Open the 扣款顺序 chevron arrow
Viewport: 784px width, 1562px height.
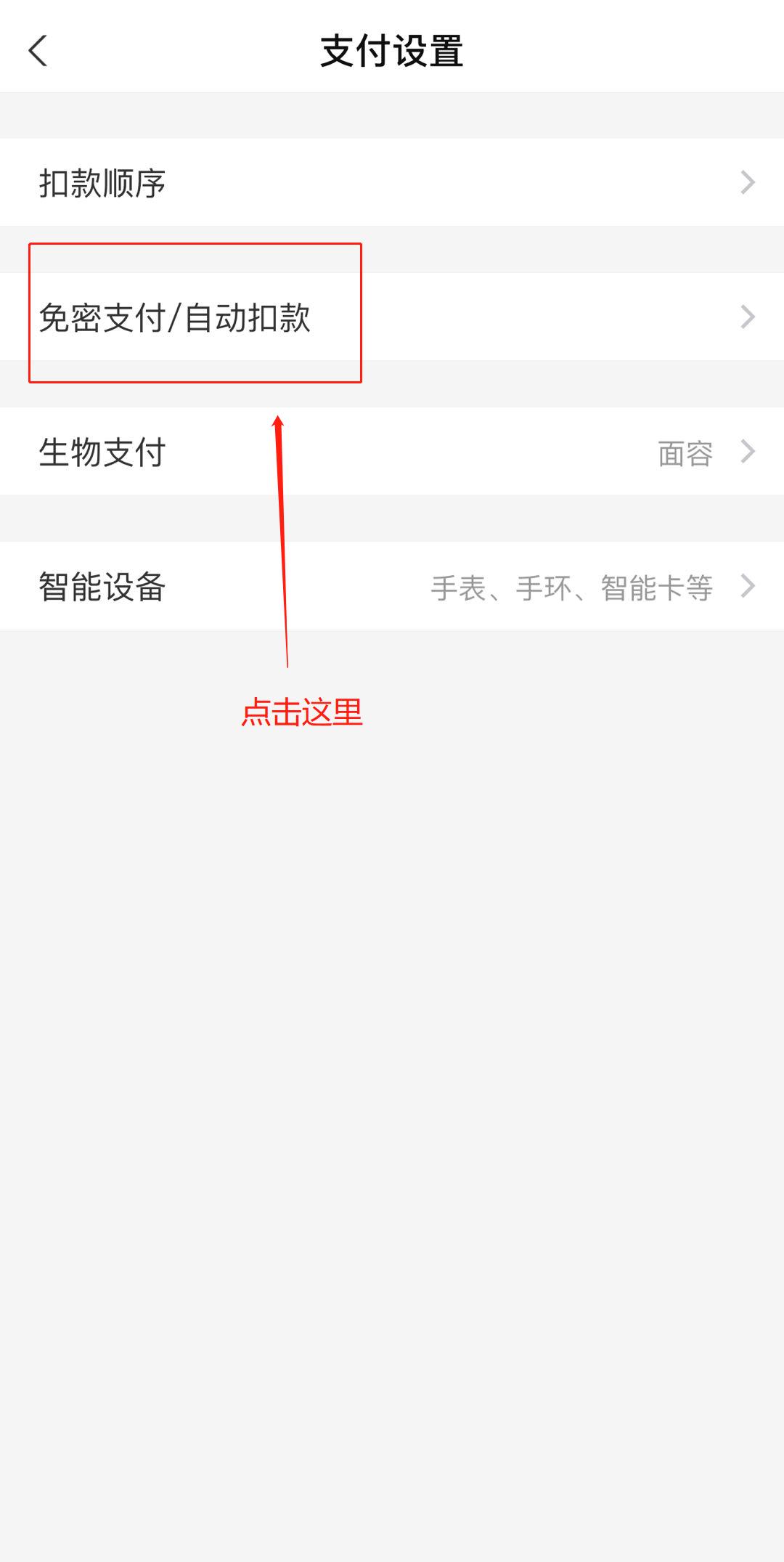(x=748, y=184)
